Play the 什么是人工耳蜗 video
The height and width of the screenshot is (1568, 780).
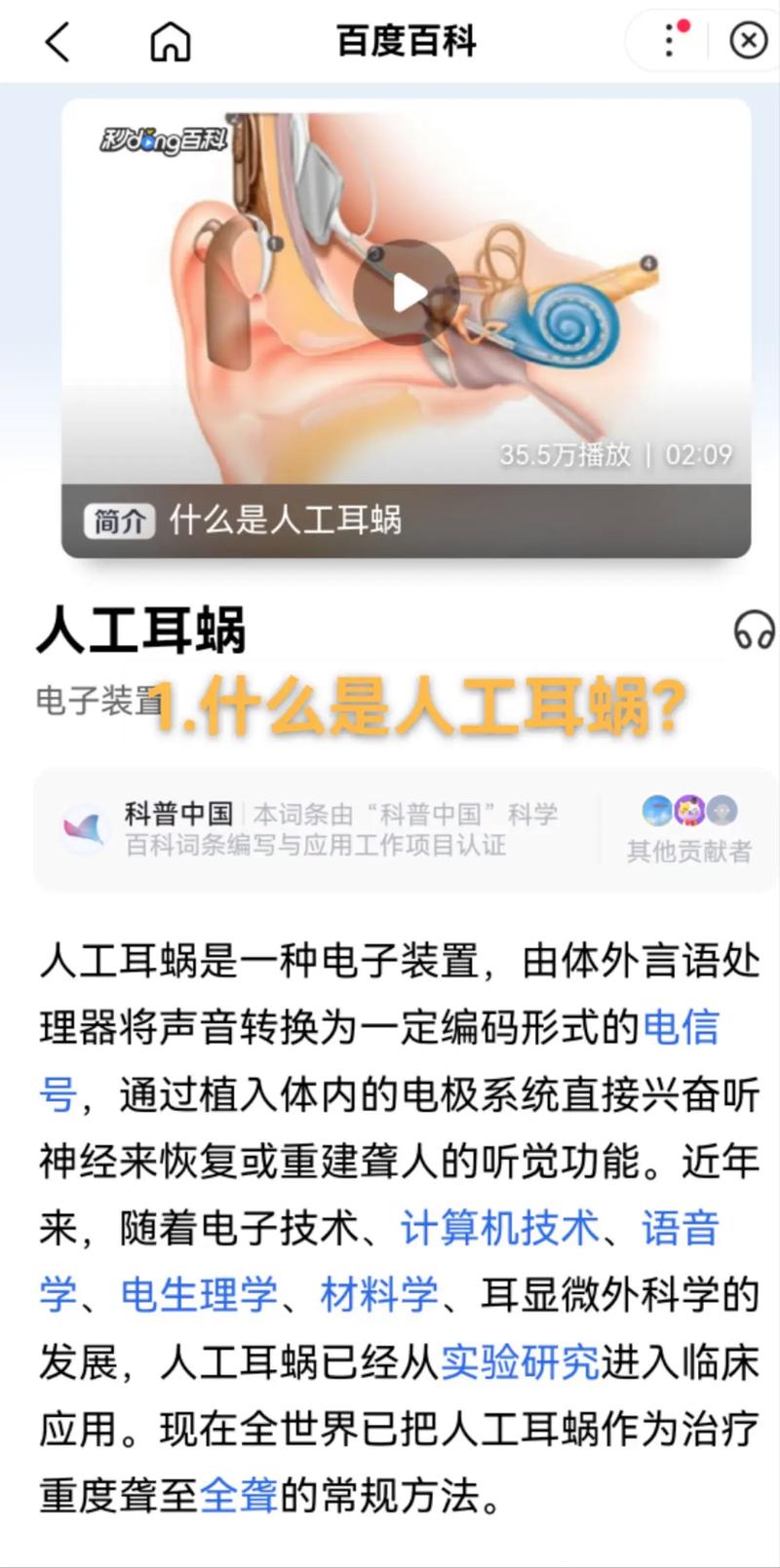pos(406,292)
